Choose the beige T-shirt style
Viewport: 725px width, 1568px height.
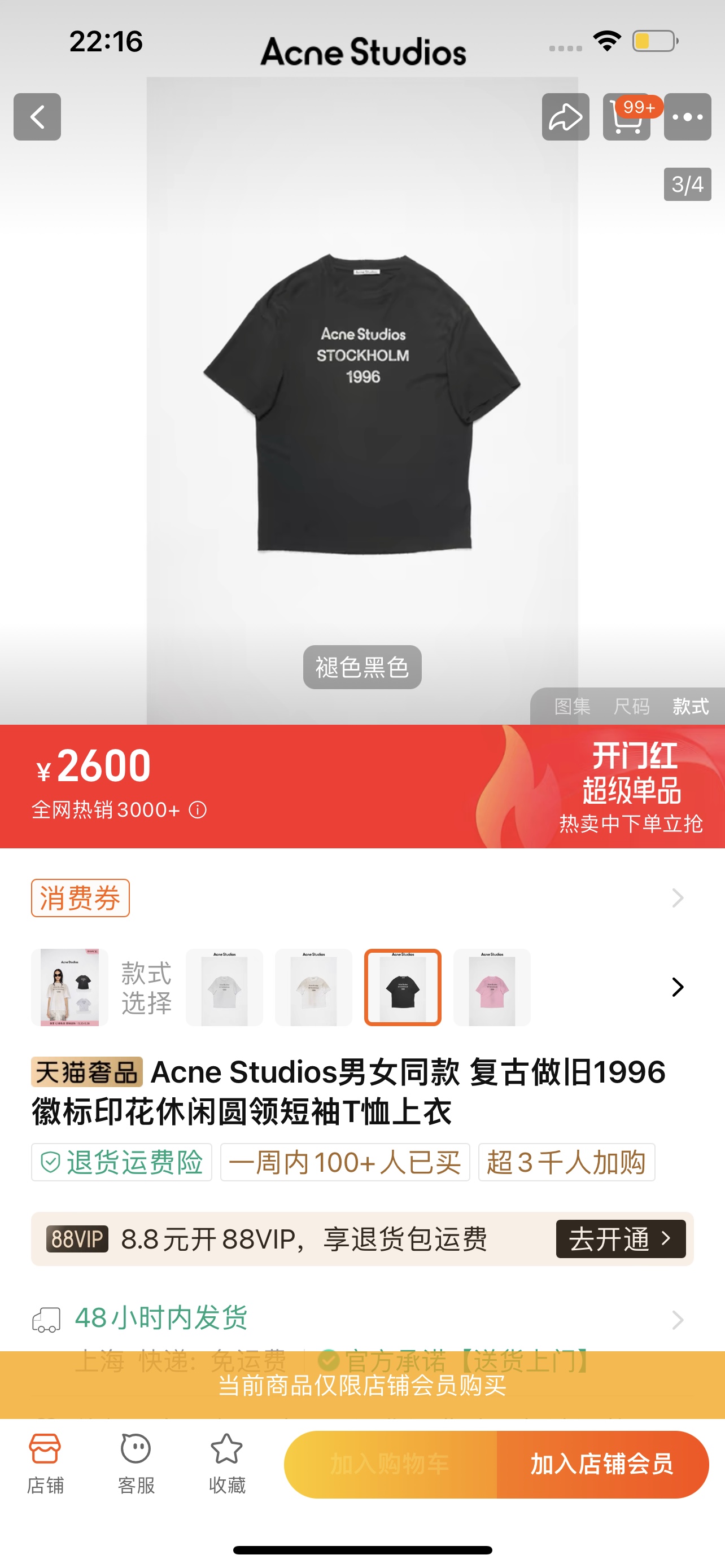click(313, 987)
